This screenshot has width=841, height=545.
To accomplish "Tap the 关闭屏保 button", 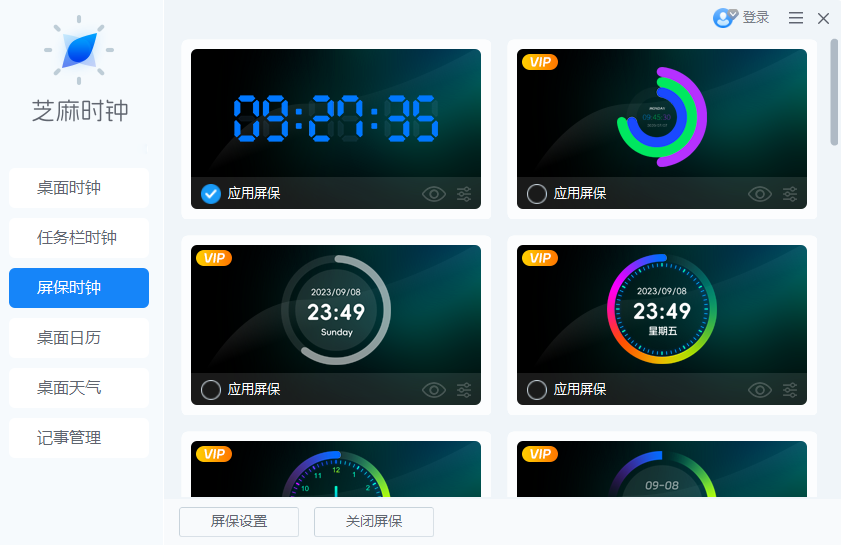I will [374, 522].
